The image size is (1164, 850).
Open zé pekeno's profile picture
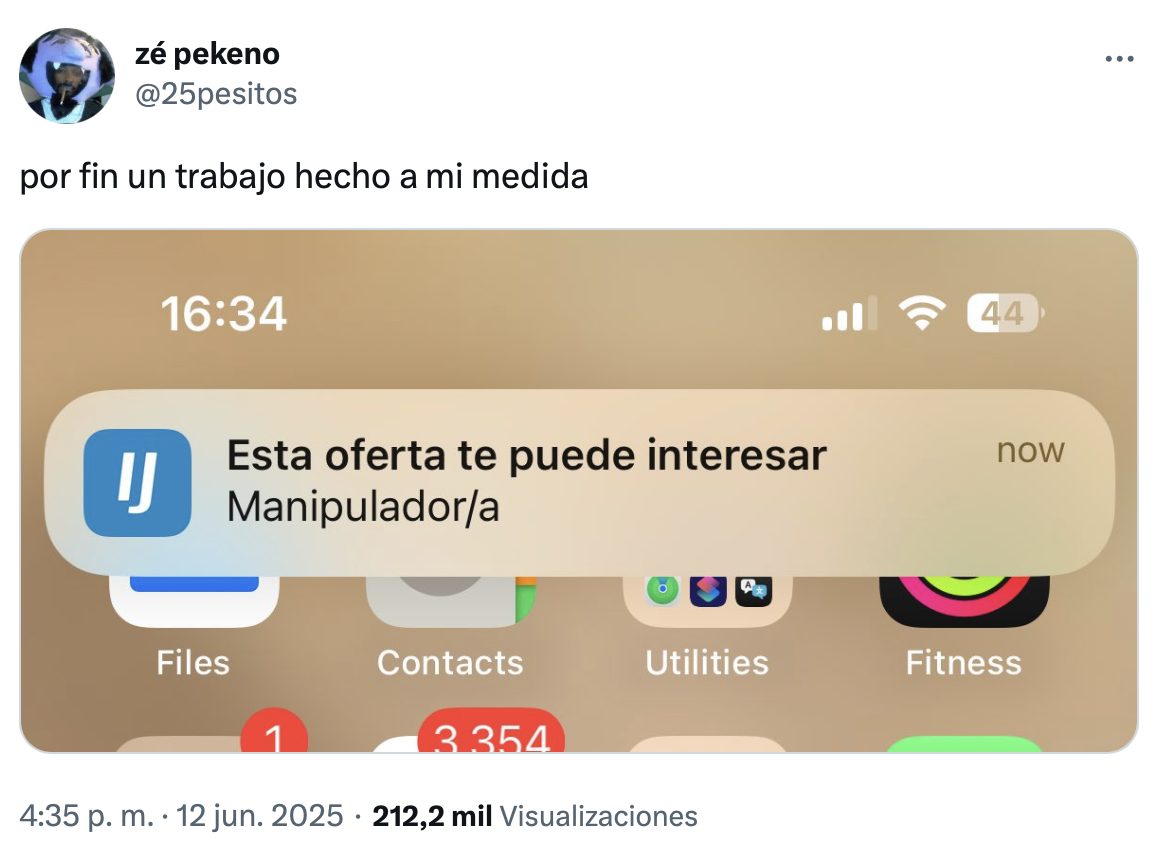[x=68, y=76]
